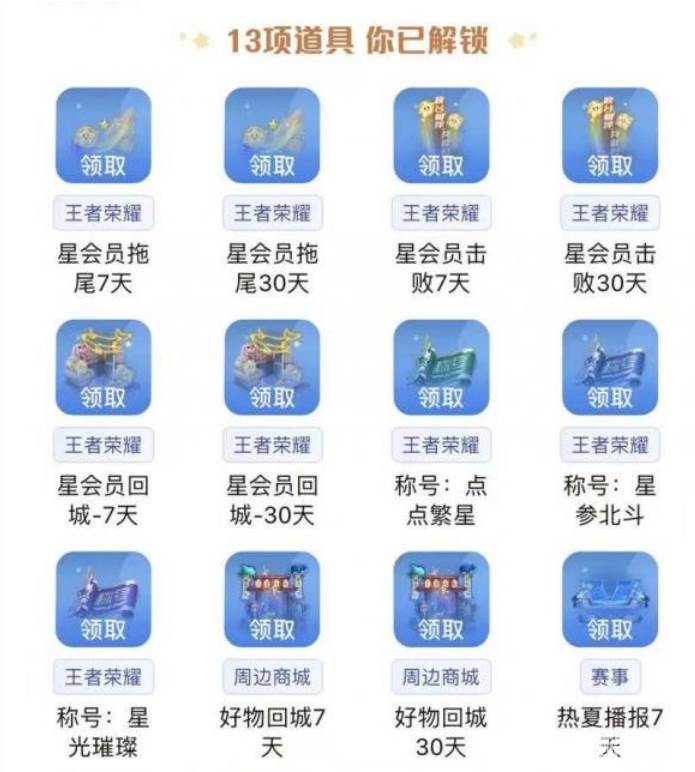Screen dimensions: 695x772
Task: Claim the 称号：点点繁星 title
Action: [x=441, y=395]
